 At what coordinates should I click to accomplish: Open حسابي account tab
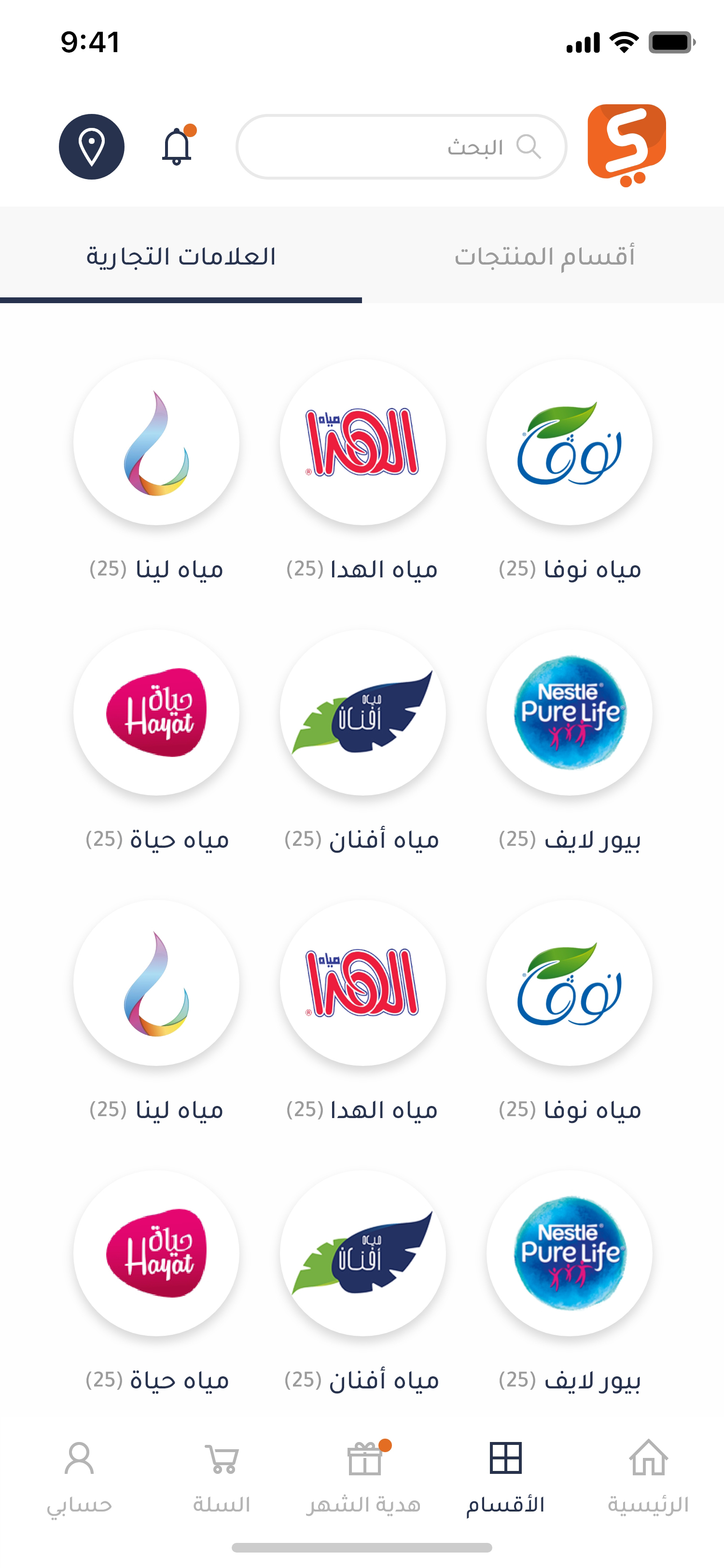pos(79,1477)
